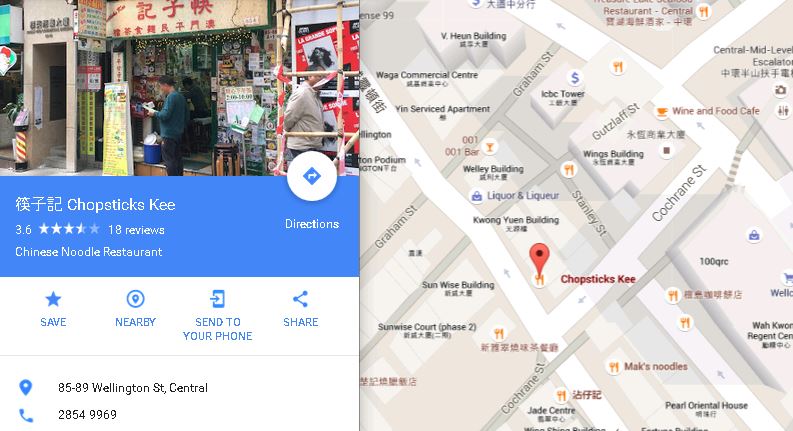Call the phone number 2854 9969
793x431 pixels.
click(x=87, y=414)
